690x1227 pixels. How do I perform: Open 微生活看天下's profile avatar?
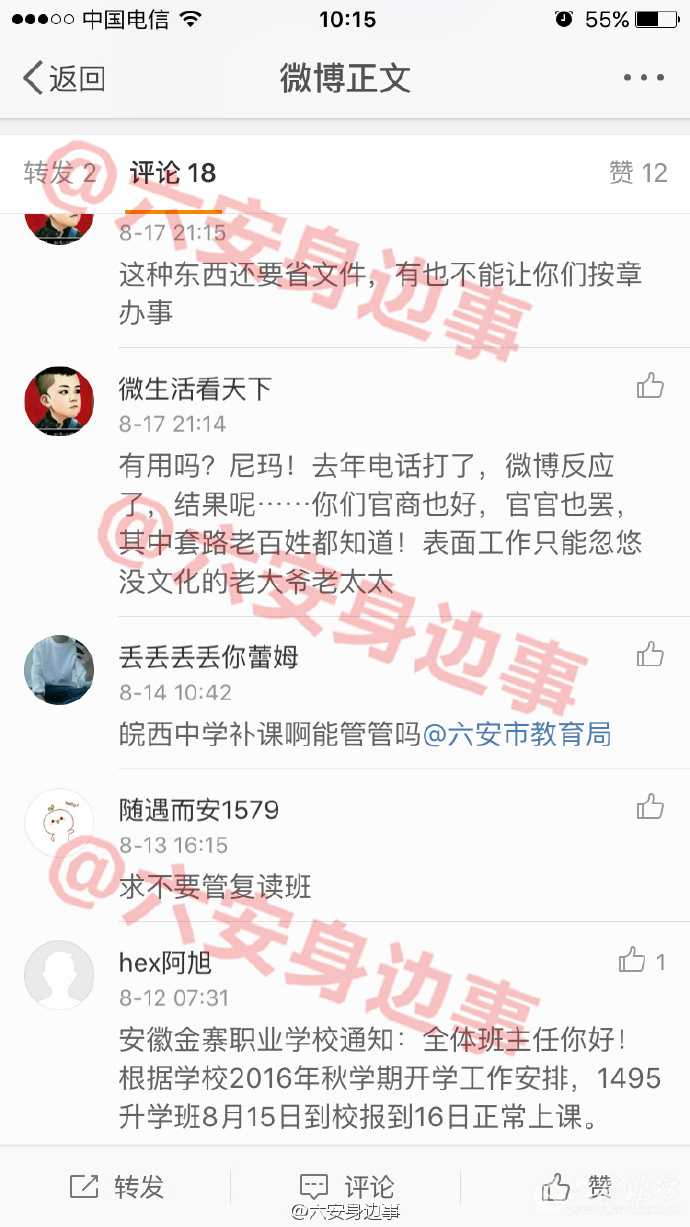[59, 401]
